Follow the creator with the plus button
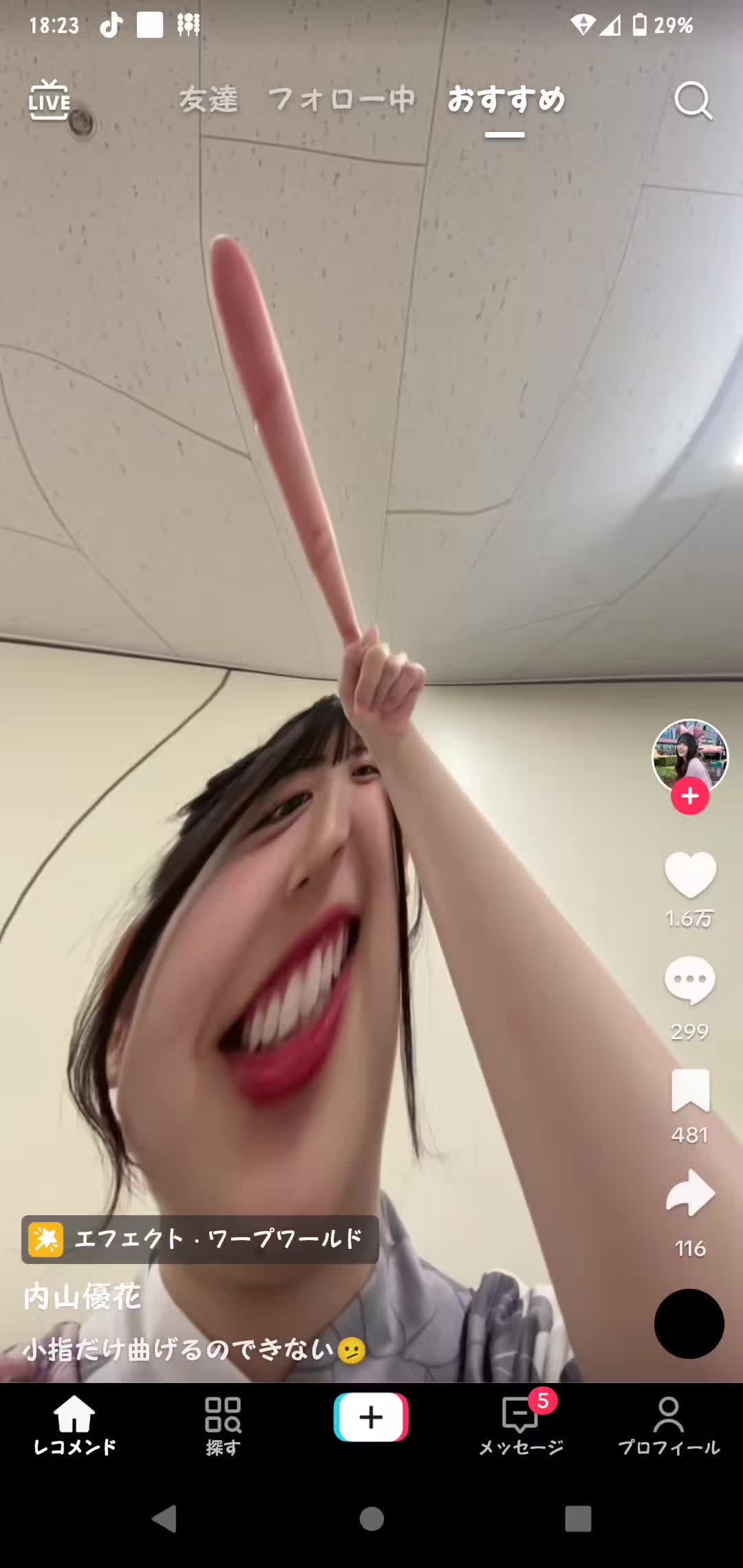 pyautogui.click(x=690, y=796)
